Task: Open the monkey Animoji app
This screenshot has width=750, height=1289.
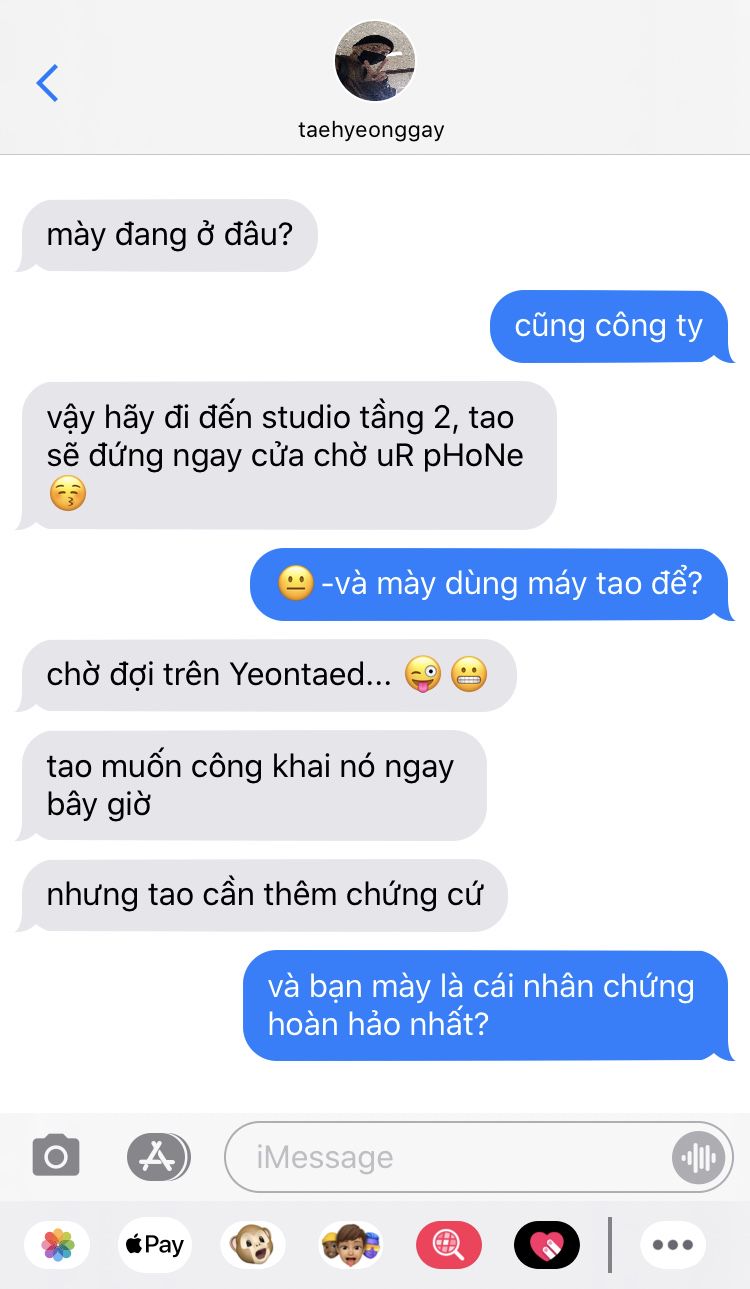Action: tap(253, 1245)
